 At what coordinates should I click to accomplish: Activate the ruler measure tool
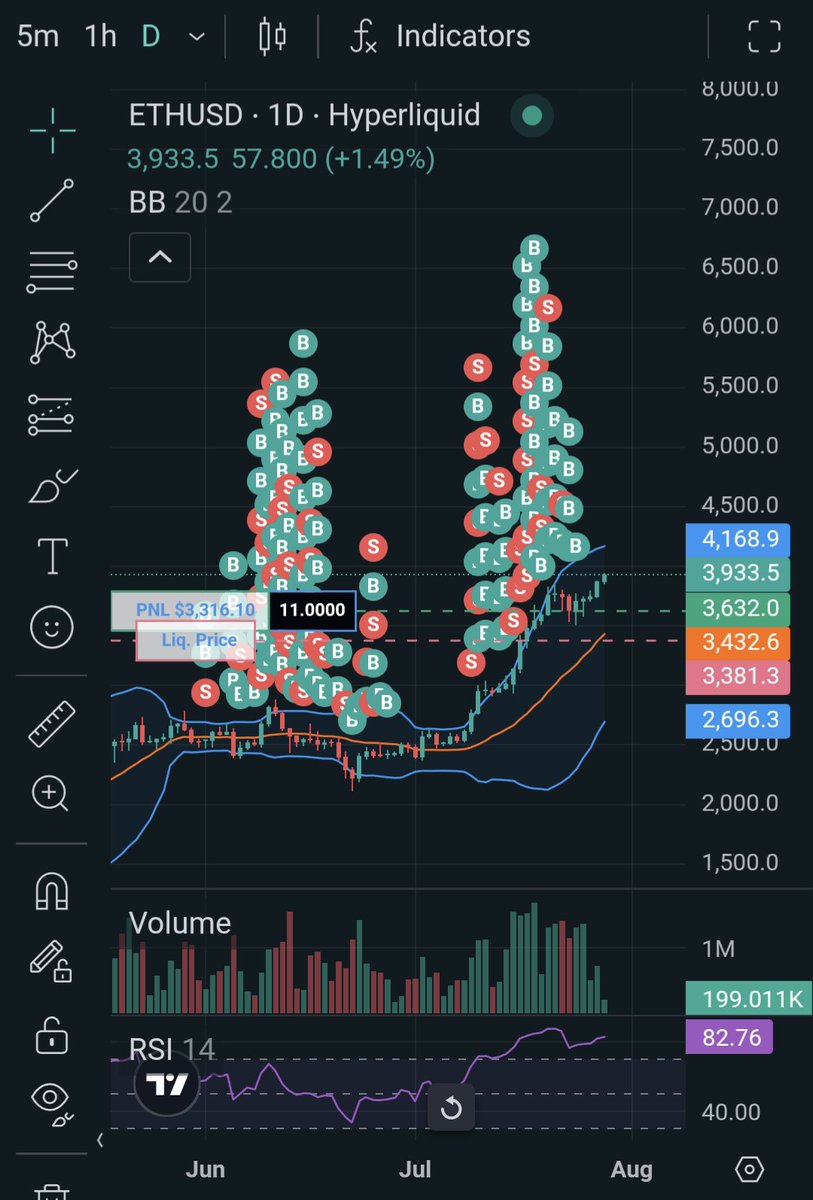click(x=52, y=723)
